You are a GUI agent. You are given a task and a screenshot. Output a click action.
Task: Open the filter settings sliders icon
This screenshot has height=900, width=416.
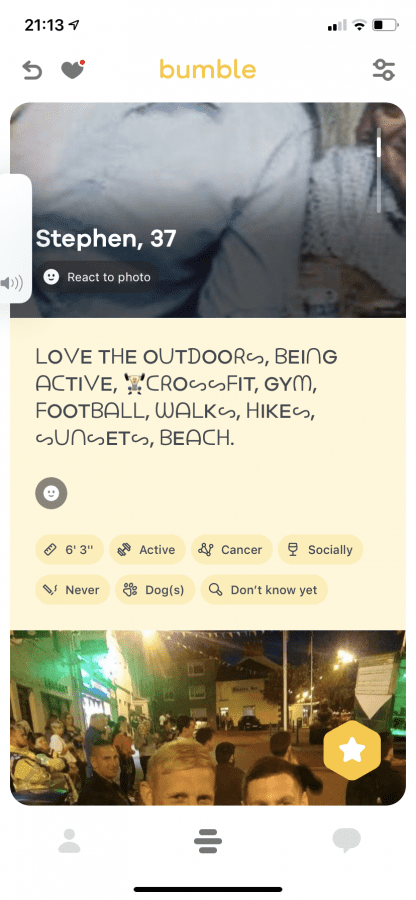coord(383,69)
